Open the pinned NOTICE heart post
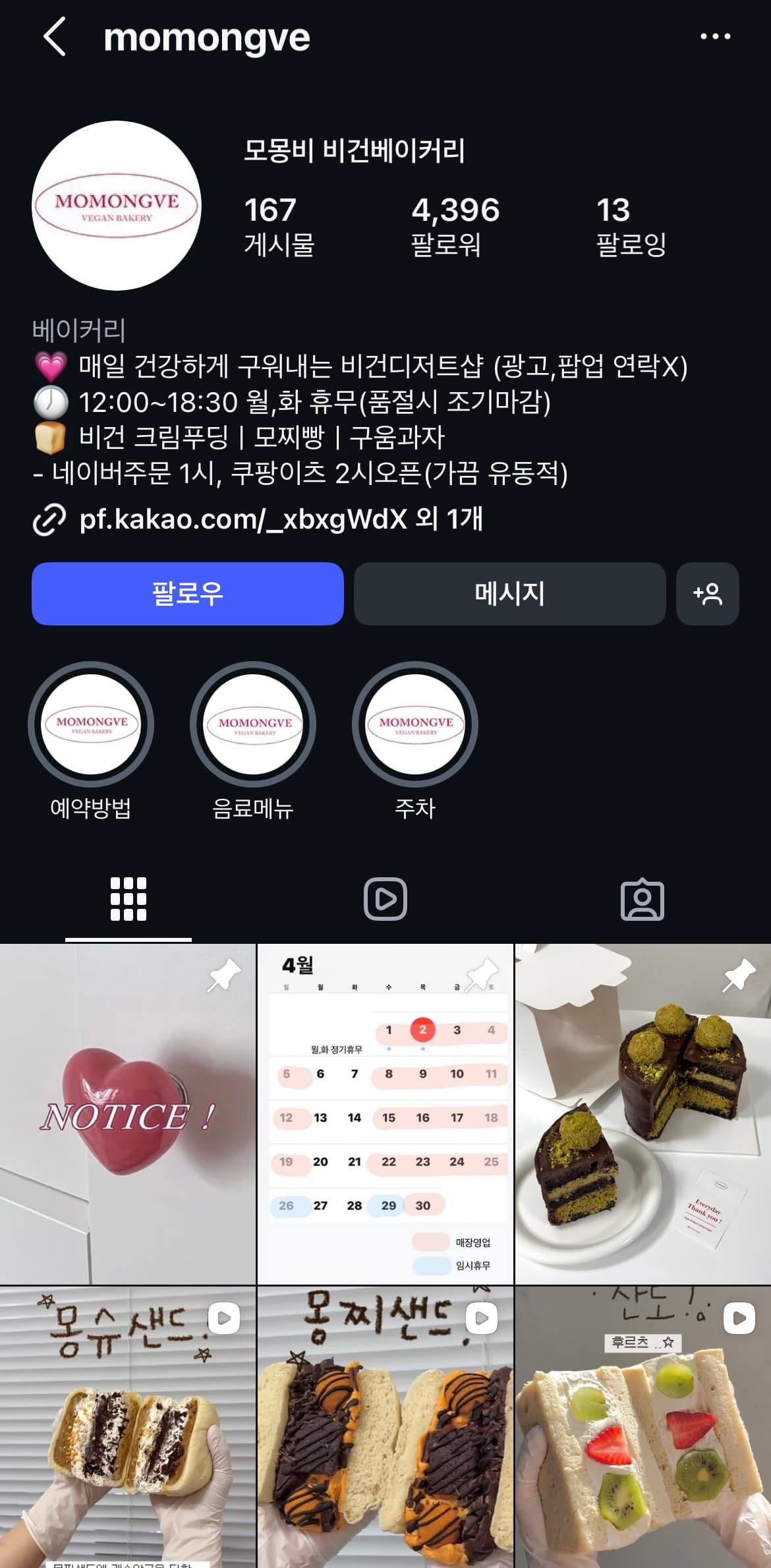Screen dimensions: 771x1568 coord(128,1114)
